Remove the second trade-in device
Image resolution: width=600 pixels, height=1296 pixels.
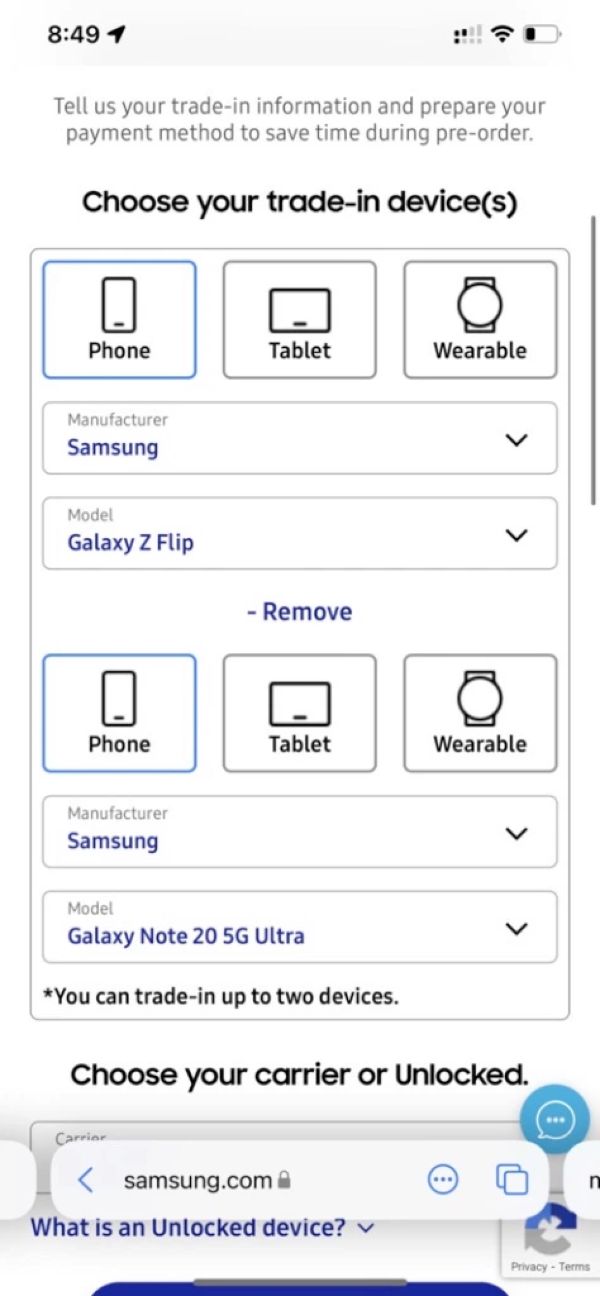[299, 612]
